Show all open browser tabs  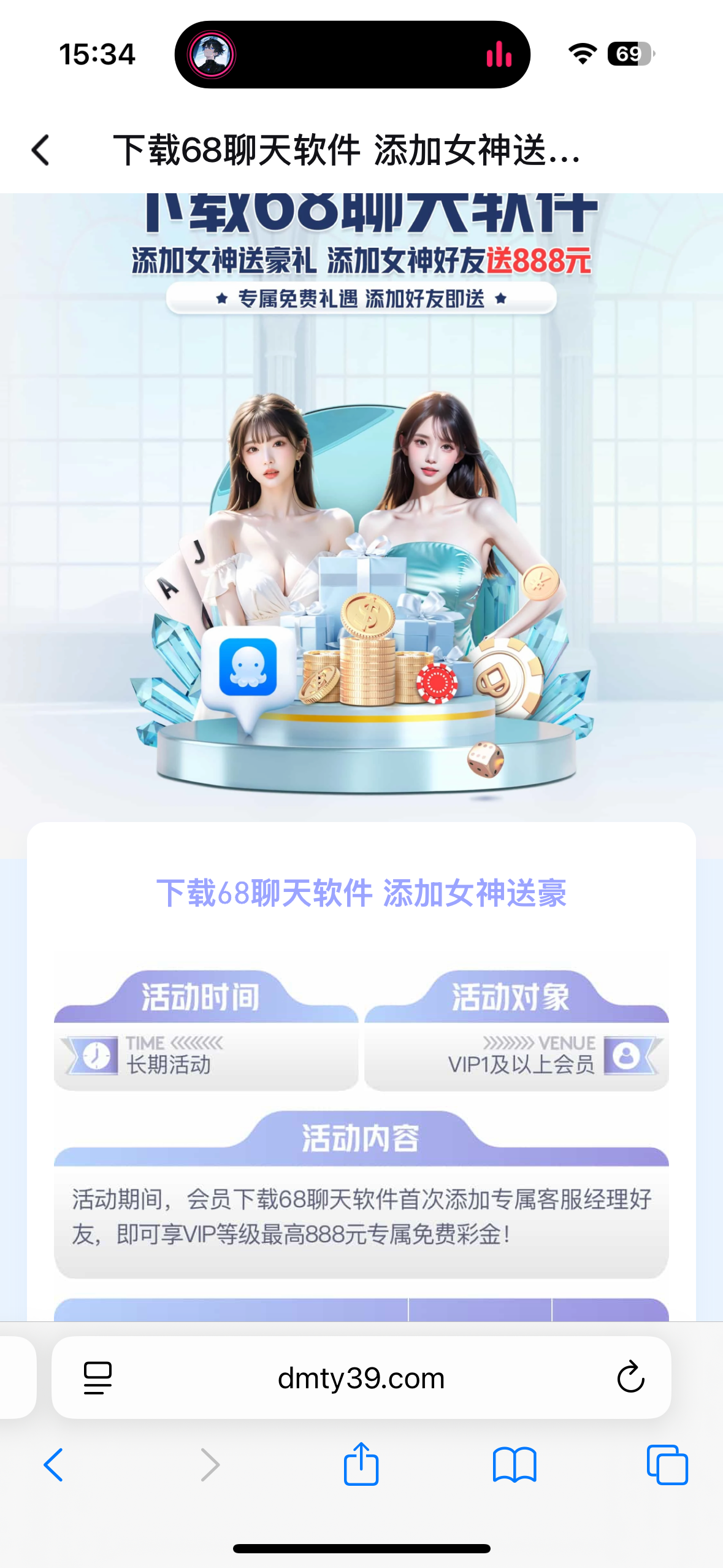point(667,1465)
